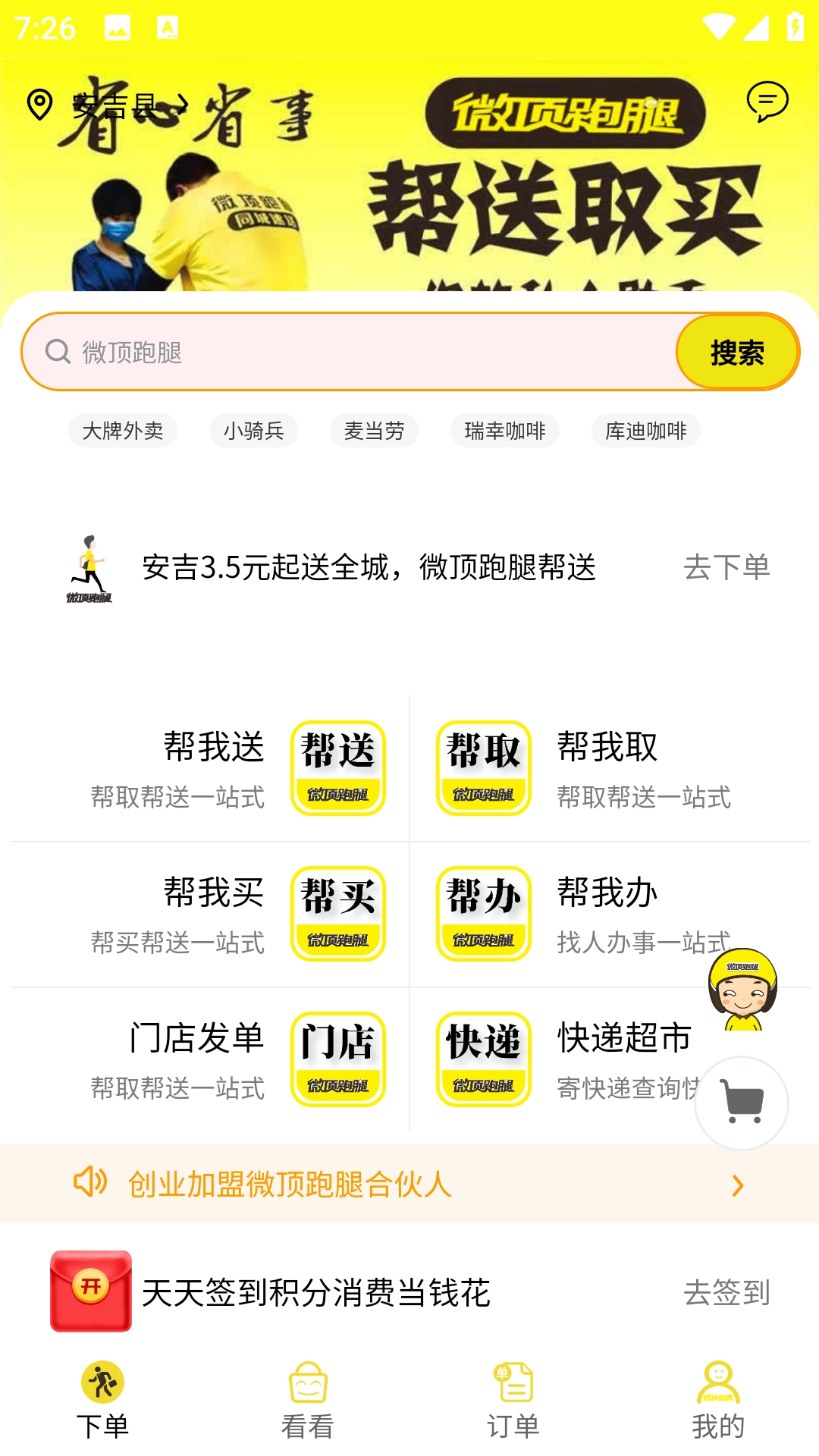This screenshot has width=819, height=1456.
Task: Open the 帮买 (help buy) service icon
Action: tap(338, 912)
